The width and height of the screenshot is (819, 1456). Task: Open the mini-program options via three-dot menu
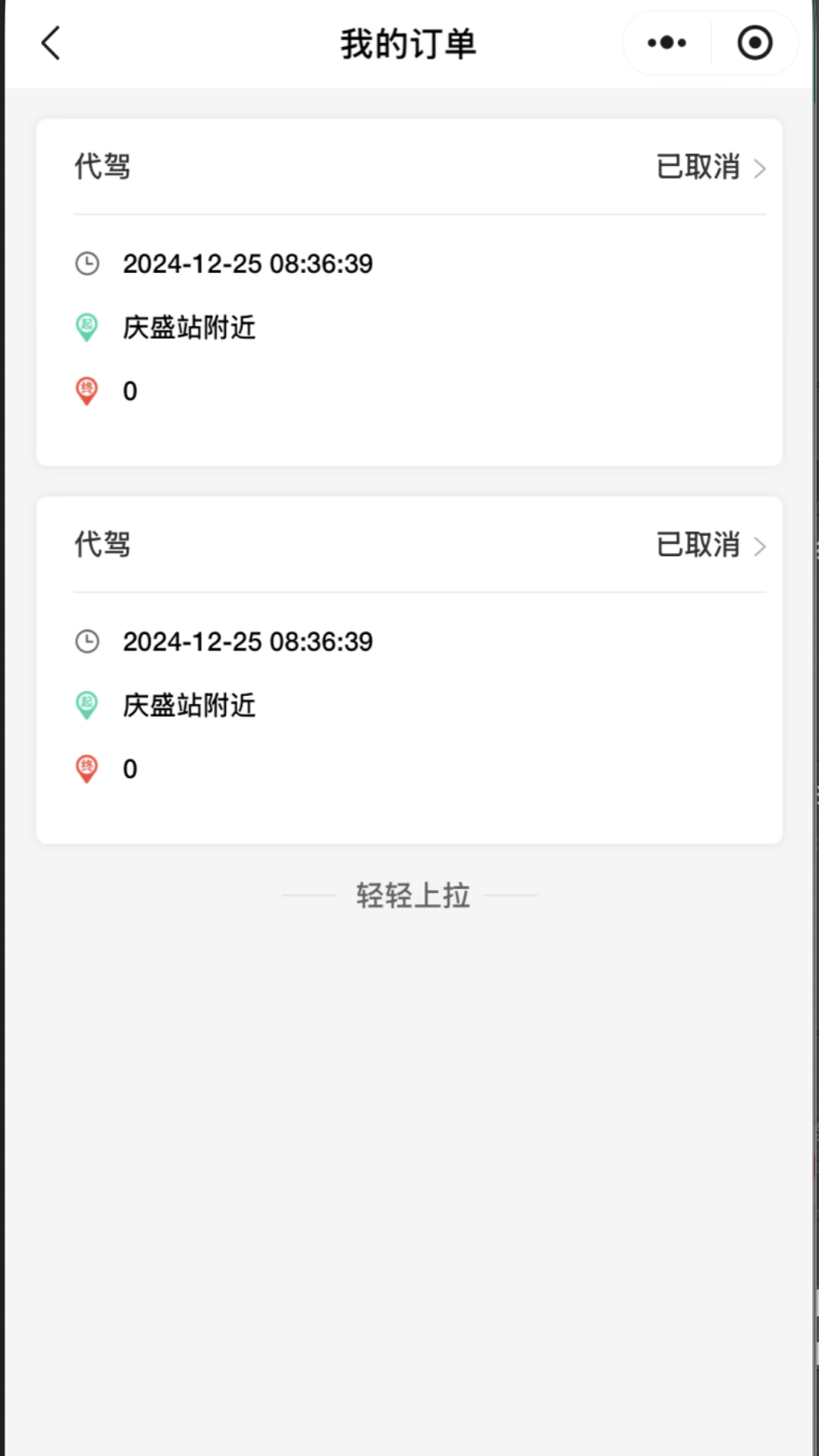[664, 43]
